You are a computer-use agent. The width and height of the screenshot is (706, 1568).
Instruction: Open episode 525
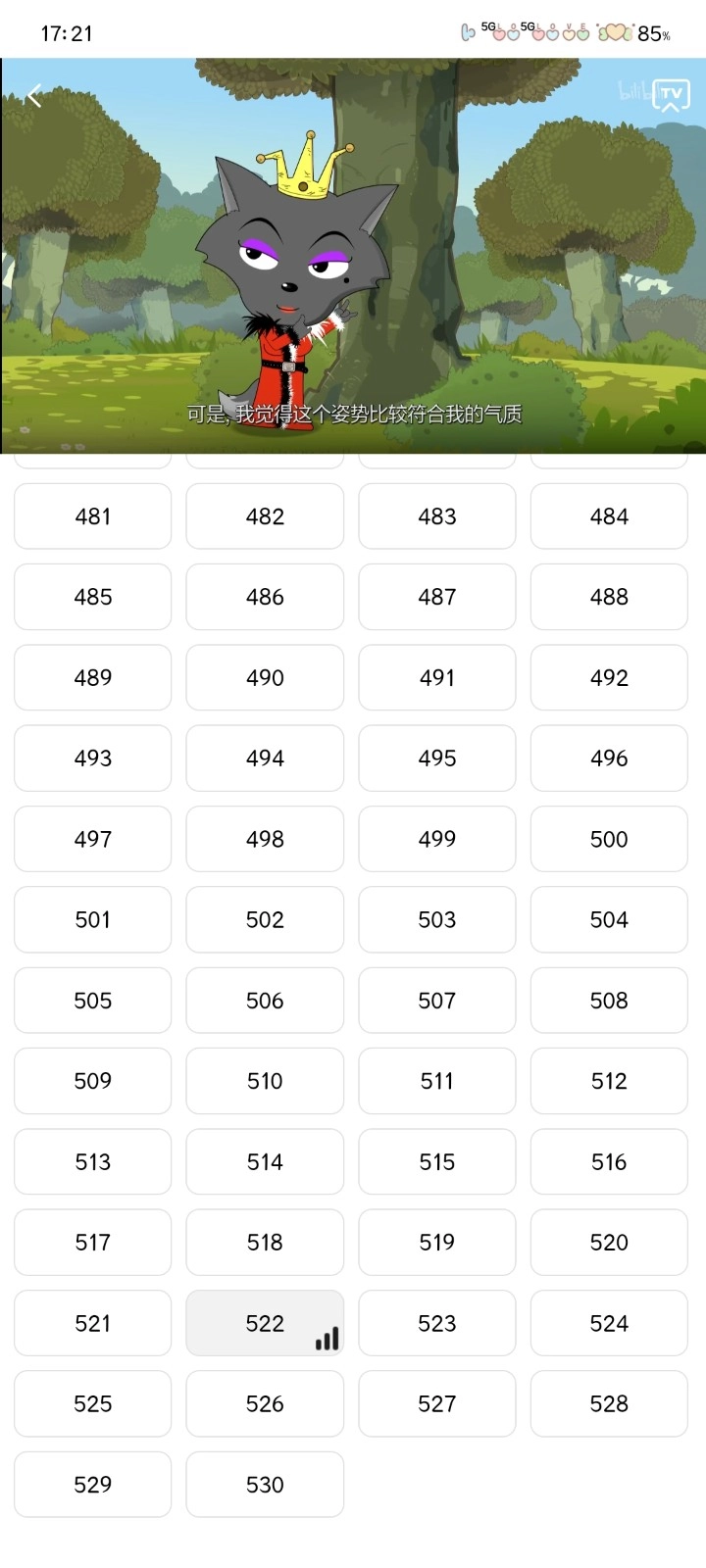pyautogui.click(x=93, y=1403)
